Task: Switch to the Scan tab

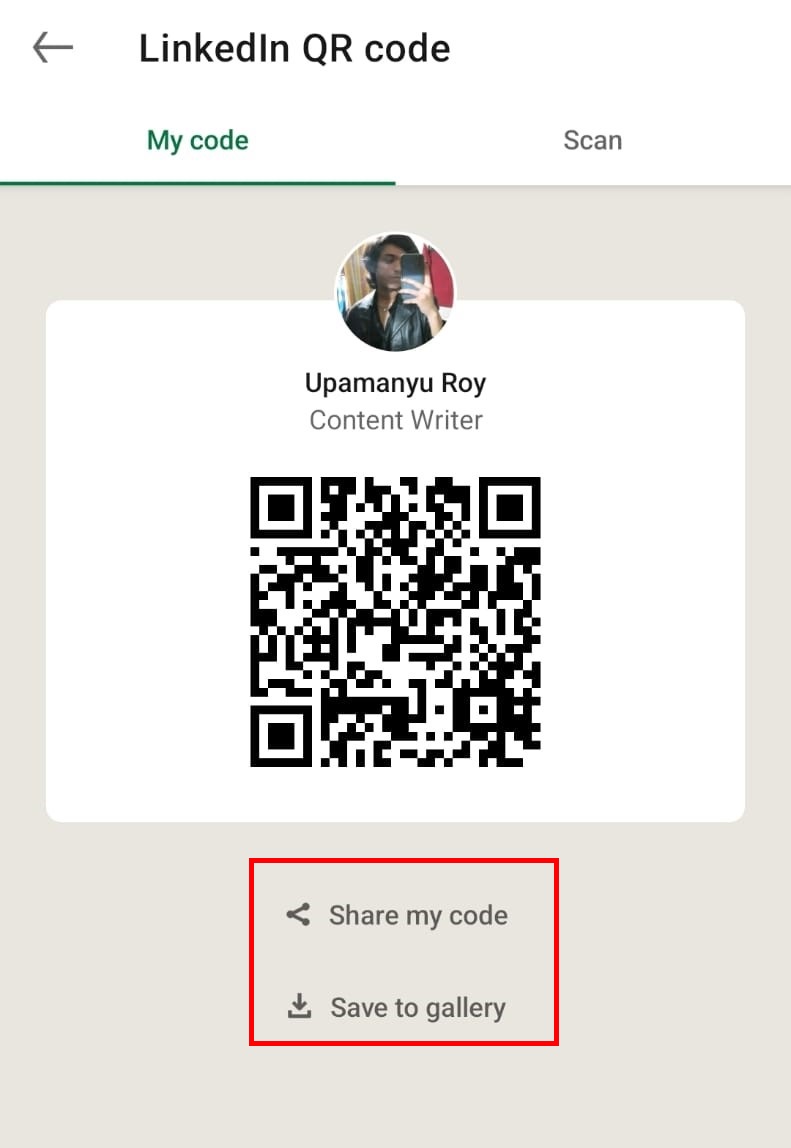Action: point(593,140)
